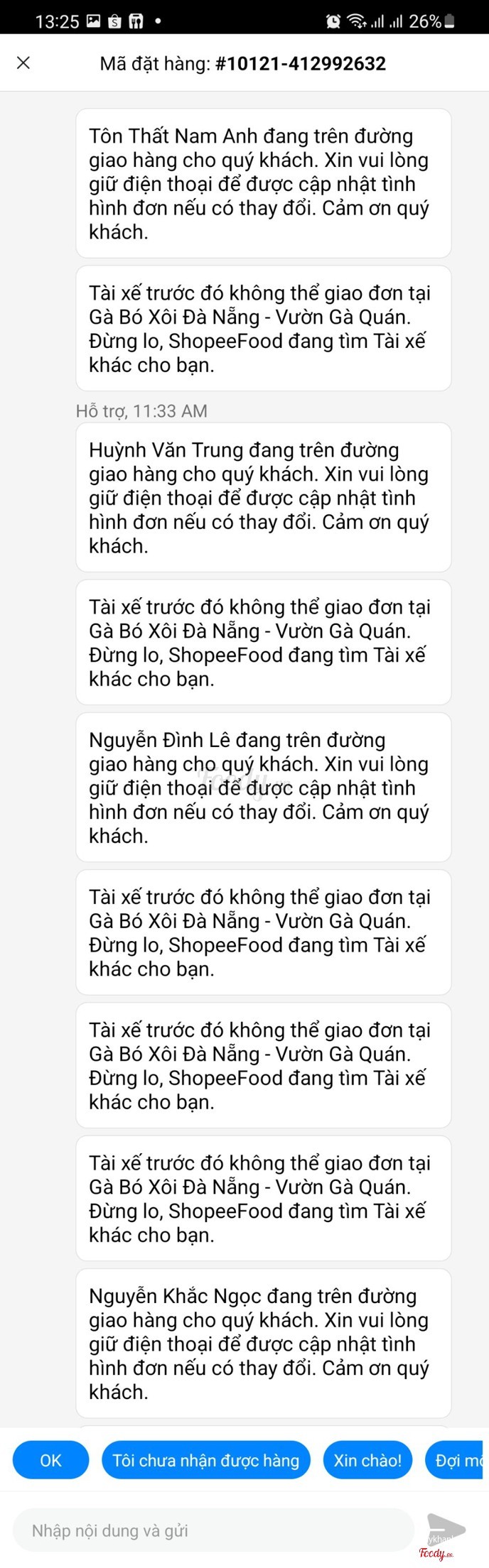Viewport: 489px width, 1568px height.
Task: Choose the 'Xin chào!' quick reply
Action: point(367,1460)
